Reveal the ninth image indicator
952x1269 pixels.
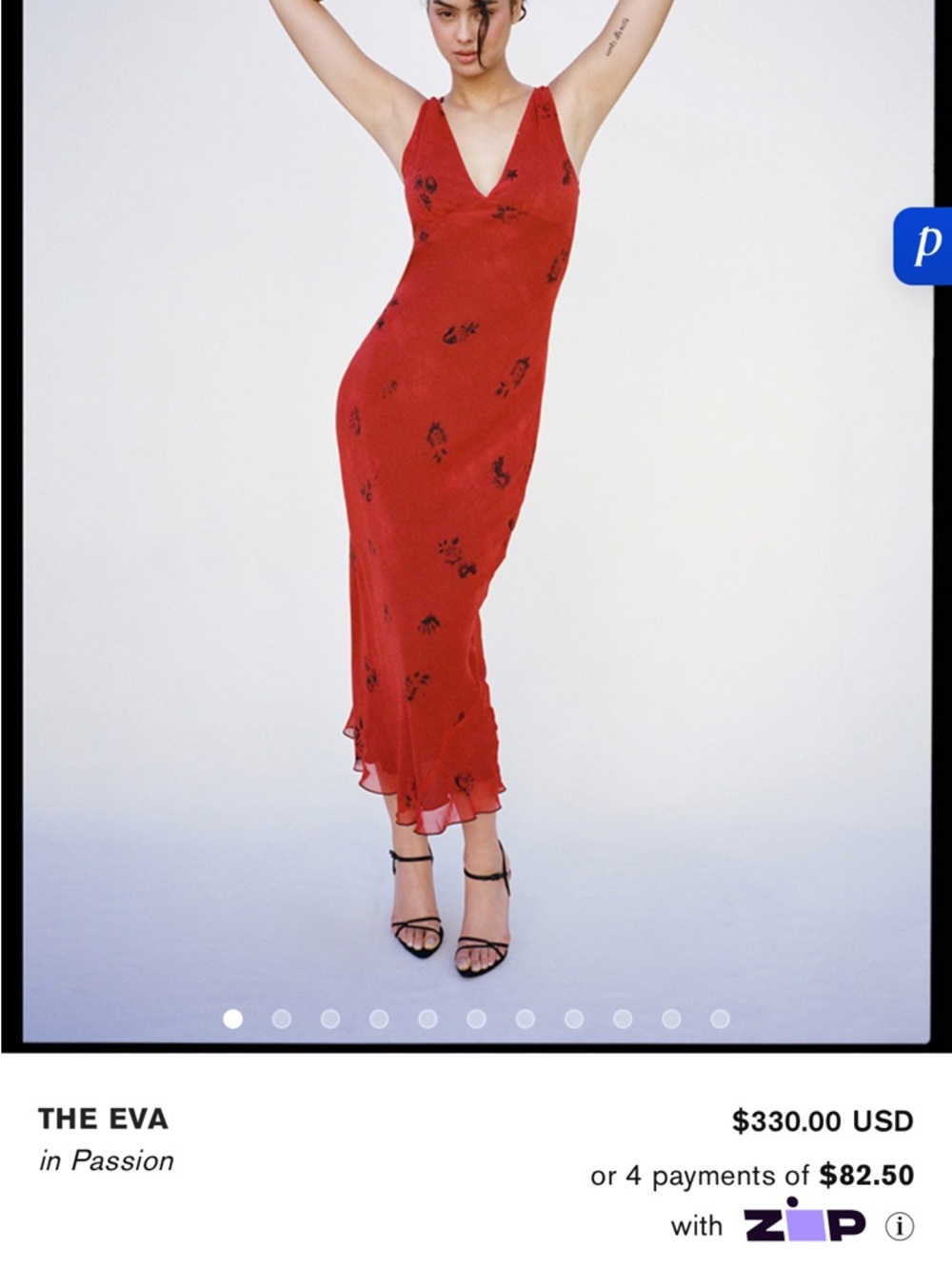622,1019
